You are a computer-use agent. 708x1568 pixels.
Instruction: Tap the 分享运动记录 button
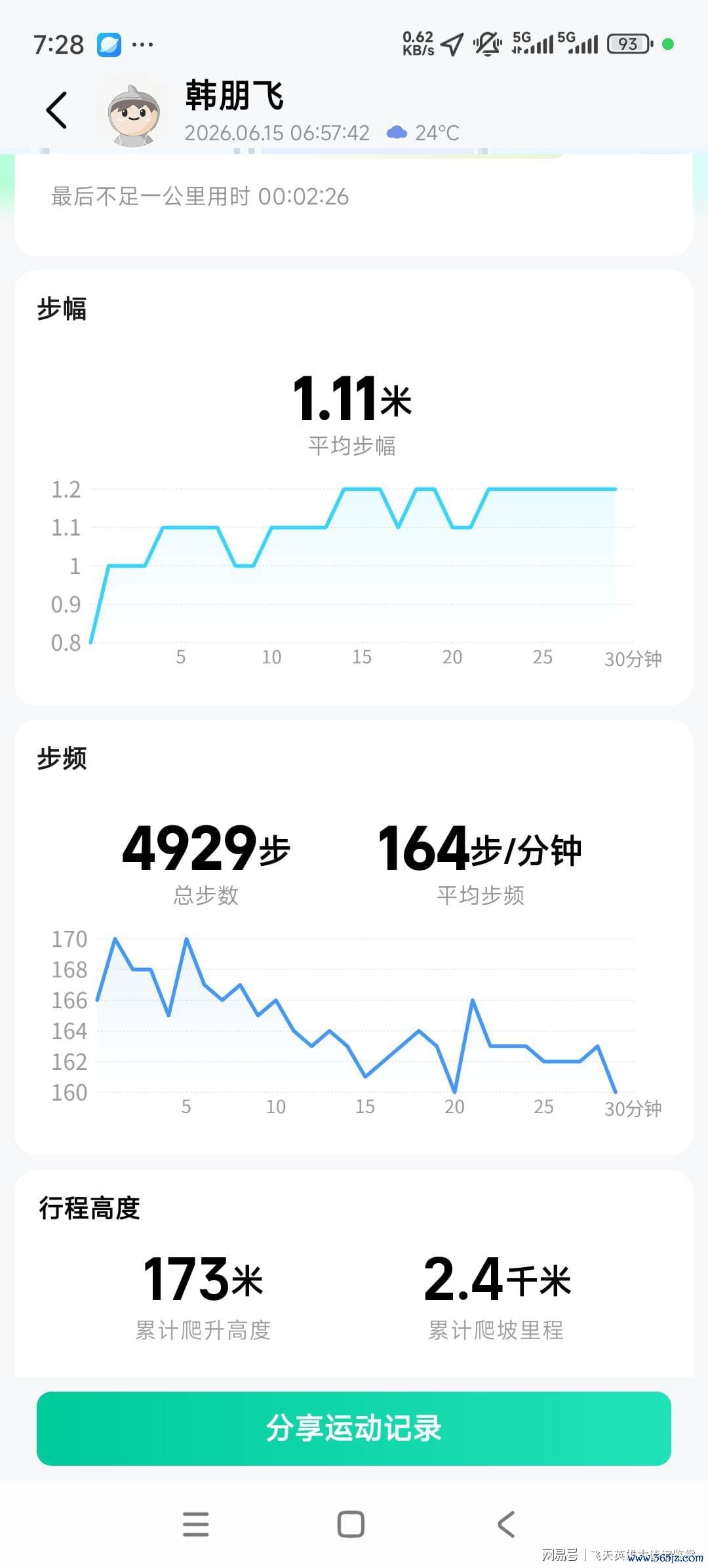354,1428
